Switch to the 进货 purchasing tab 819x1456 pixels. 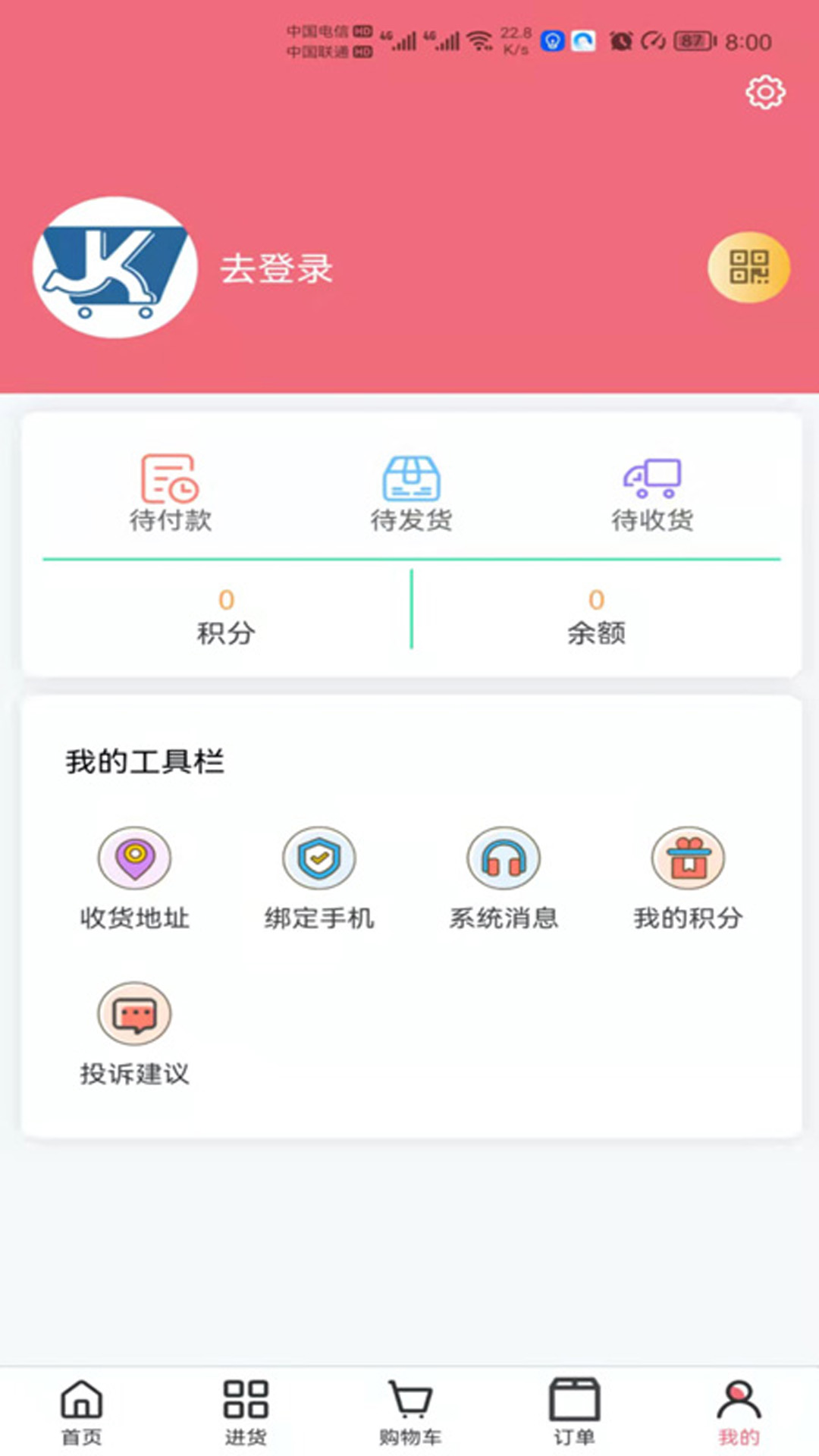[x=246, y=1411]
